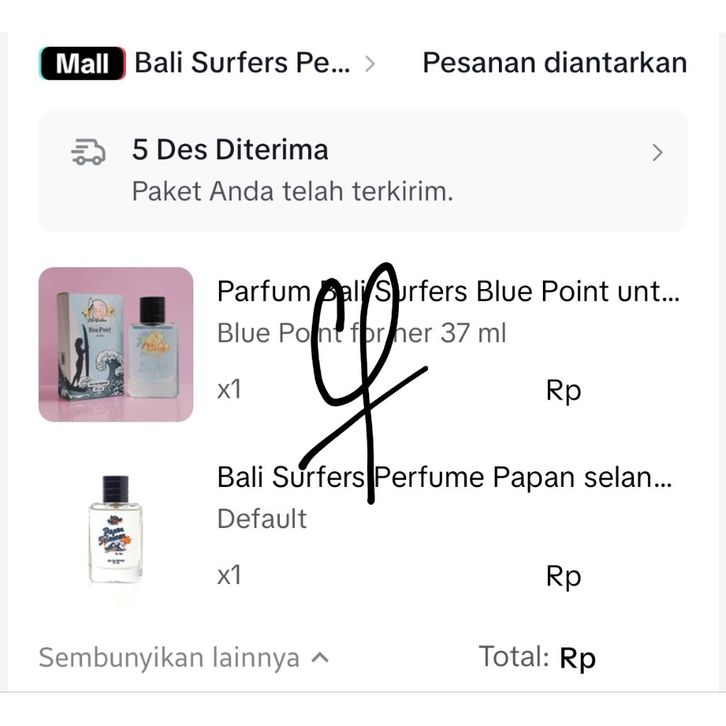Open the Bali Surfers shop page
726x726 pixels.
pyautogui.click(x=243, y=63)
